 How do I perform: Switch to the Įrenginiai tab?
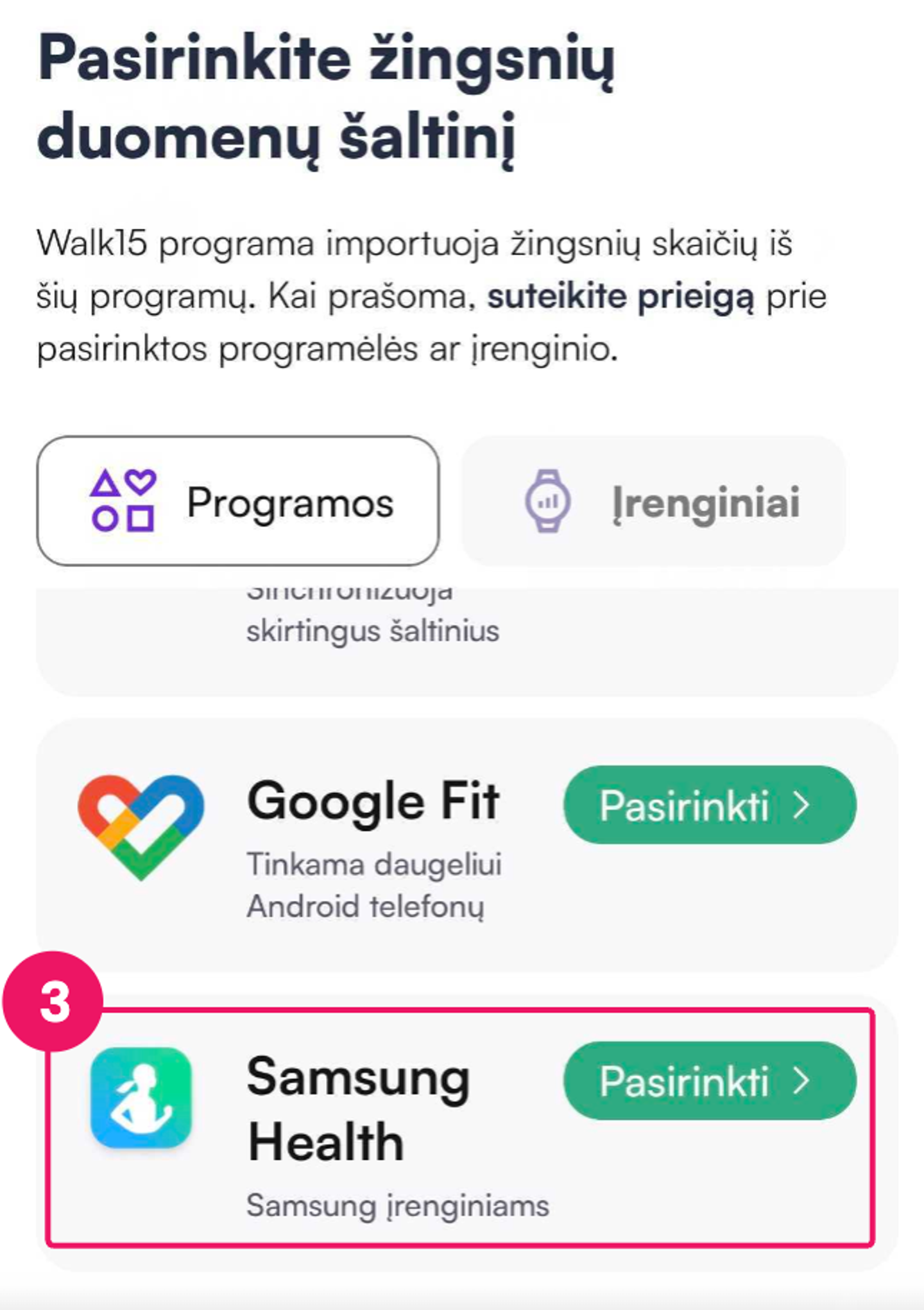point(653,501)
